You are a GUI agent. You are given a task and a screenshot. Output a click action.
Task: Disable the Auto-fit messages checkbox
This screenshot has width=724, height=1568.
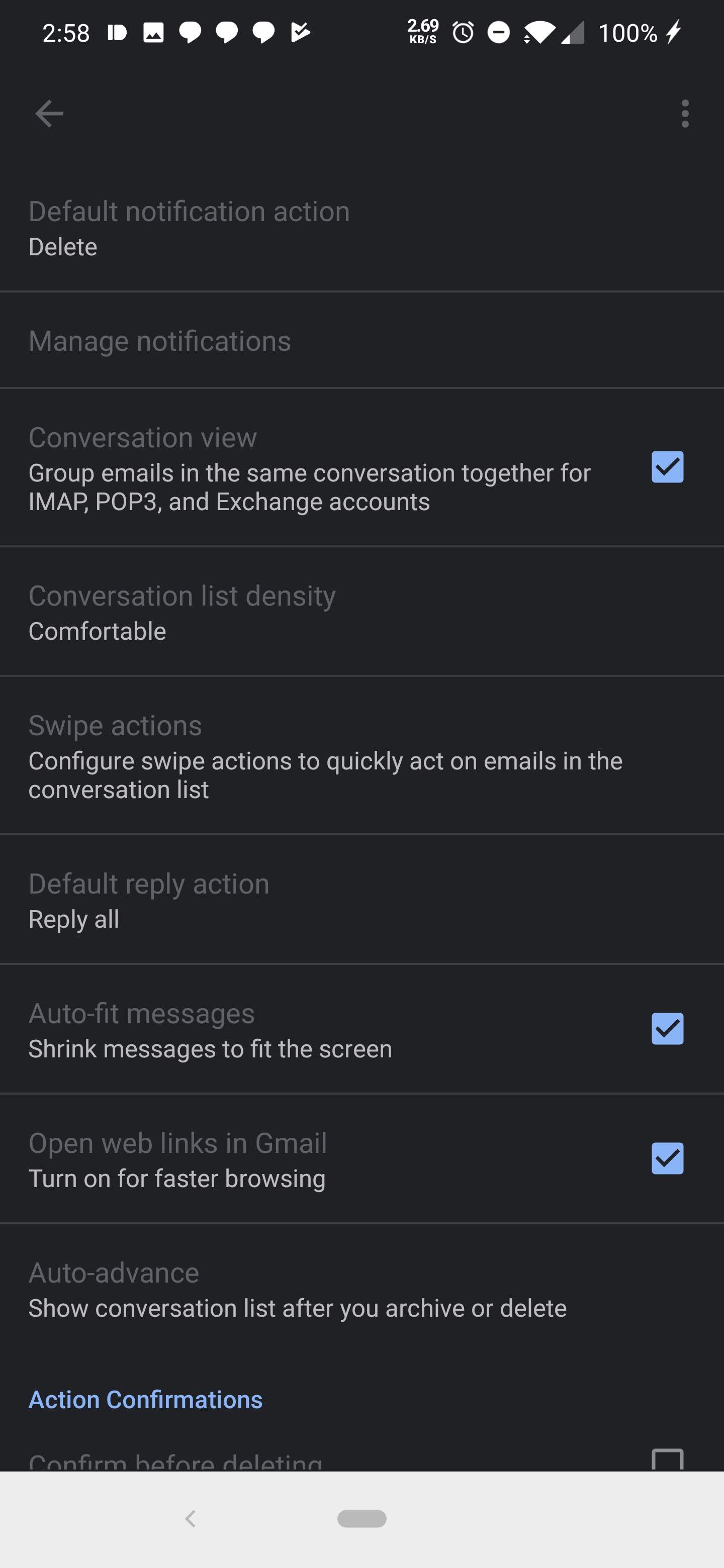667,1029
